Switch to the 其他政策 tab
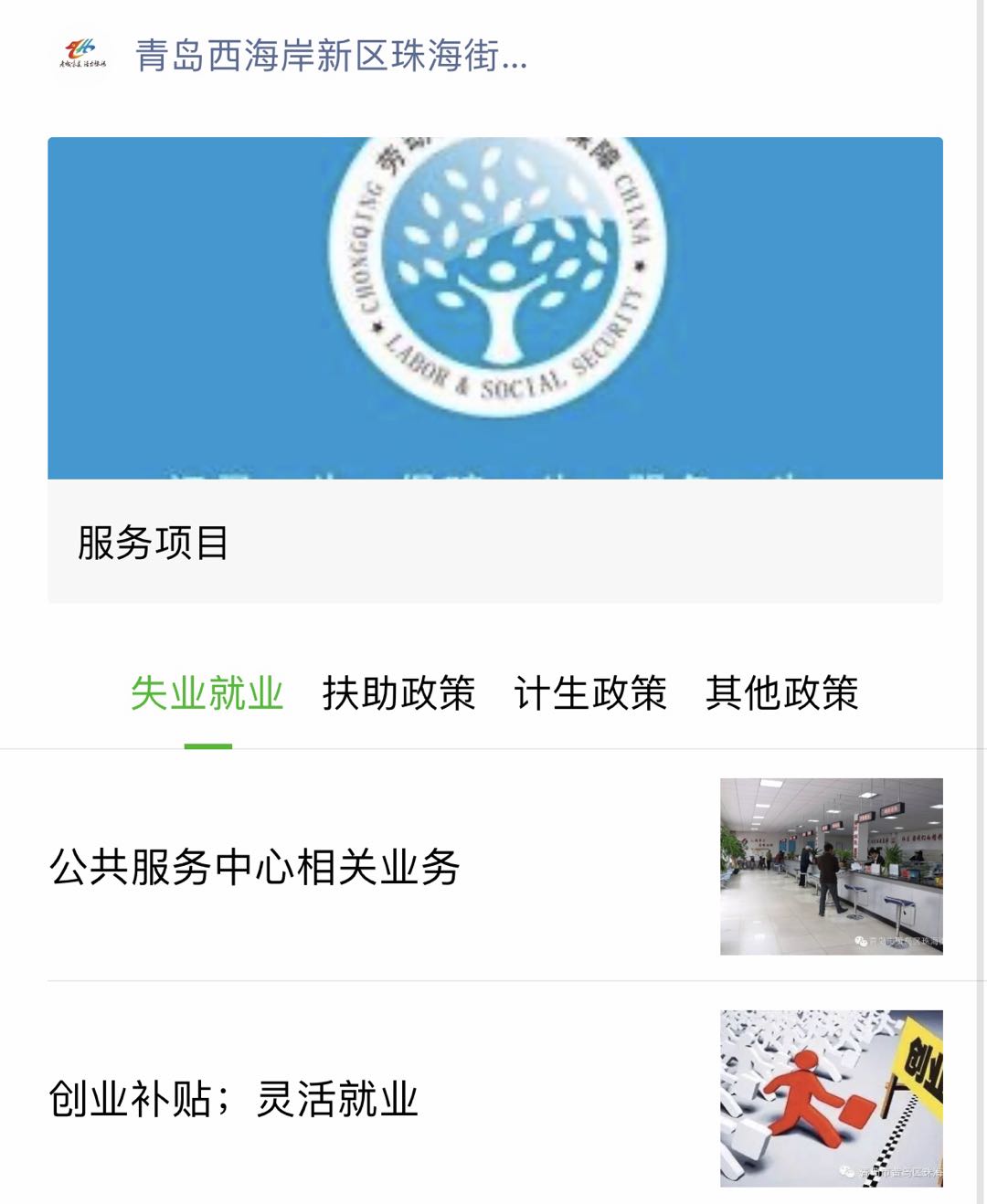Viewport: 987px width, 1204px height. [781, 693]
